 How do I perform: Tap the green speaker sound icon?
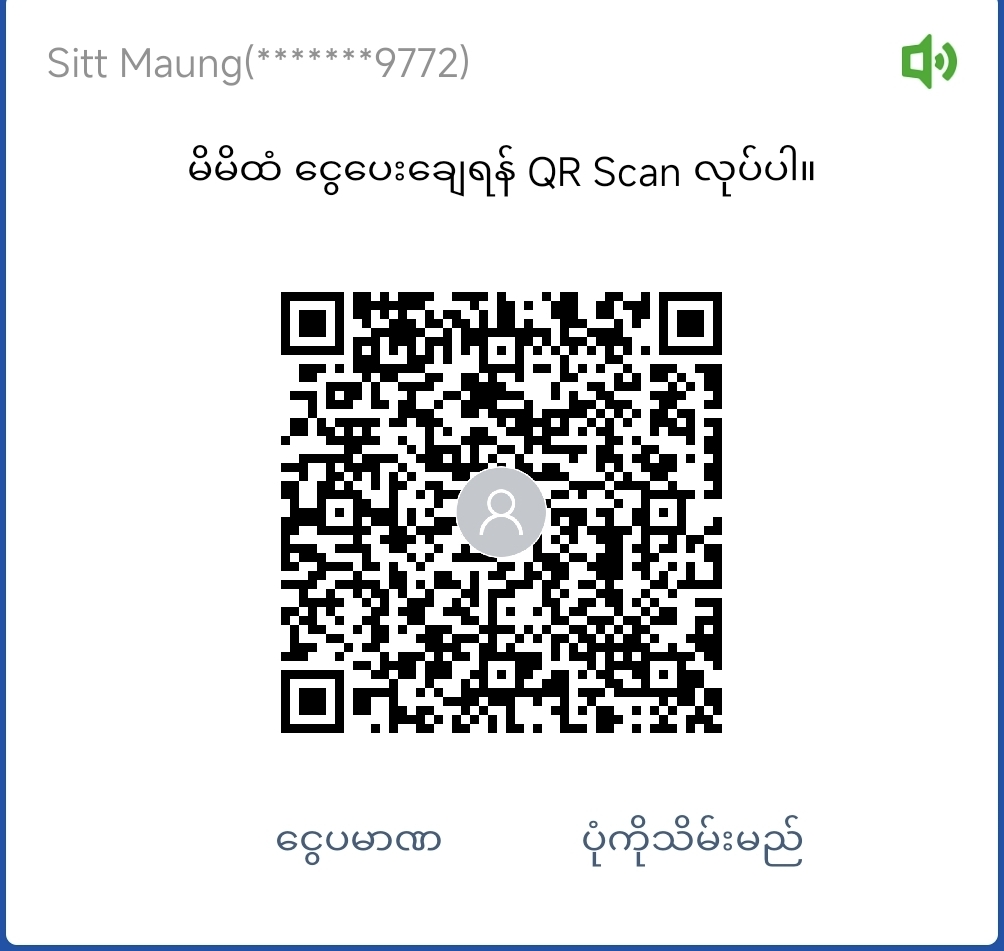928,62
